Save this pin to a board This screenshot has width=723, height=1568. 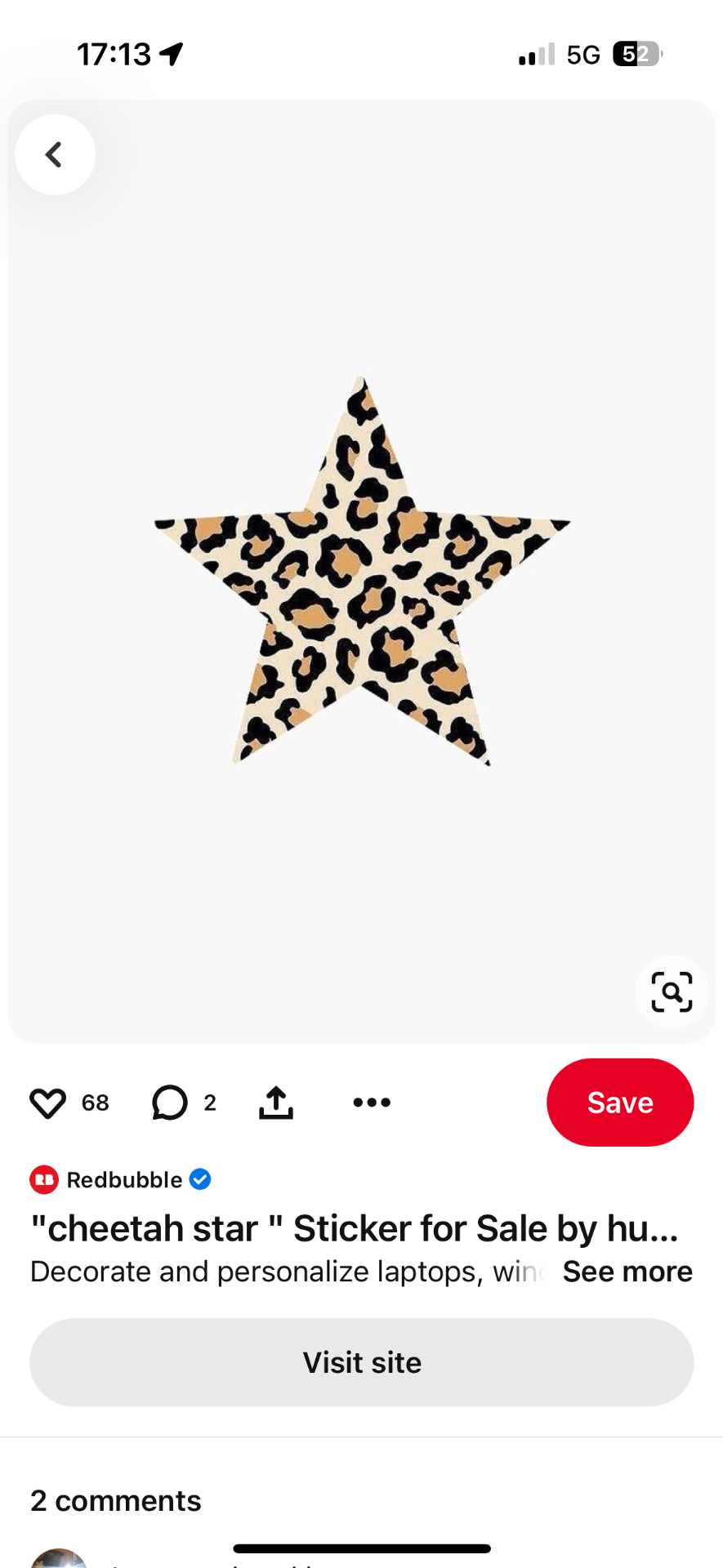[x=620, y=1102]
